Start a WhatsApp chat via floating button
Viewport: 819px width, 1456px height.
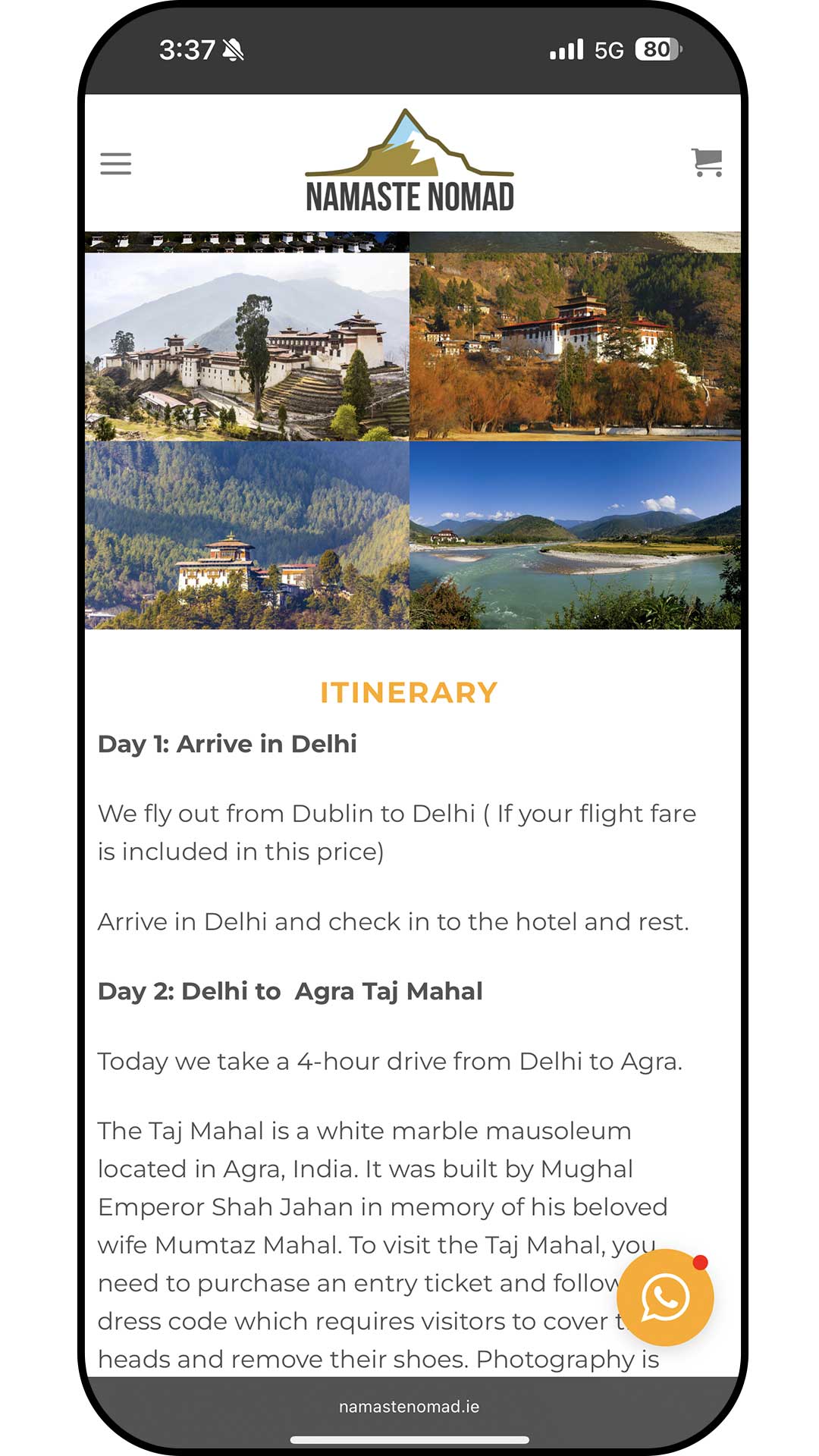(x=665, y=1298)
